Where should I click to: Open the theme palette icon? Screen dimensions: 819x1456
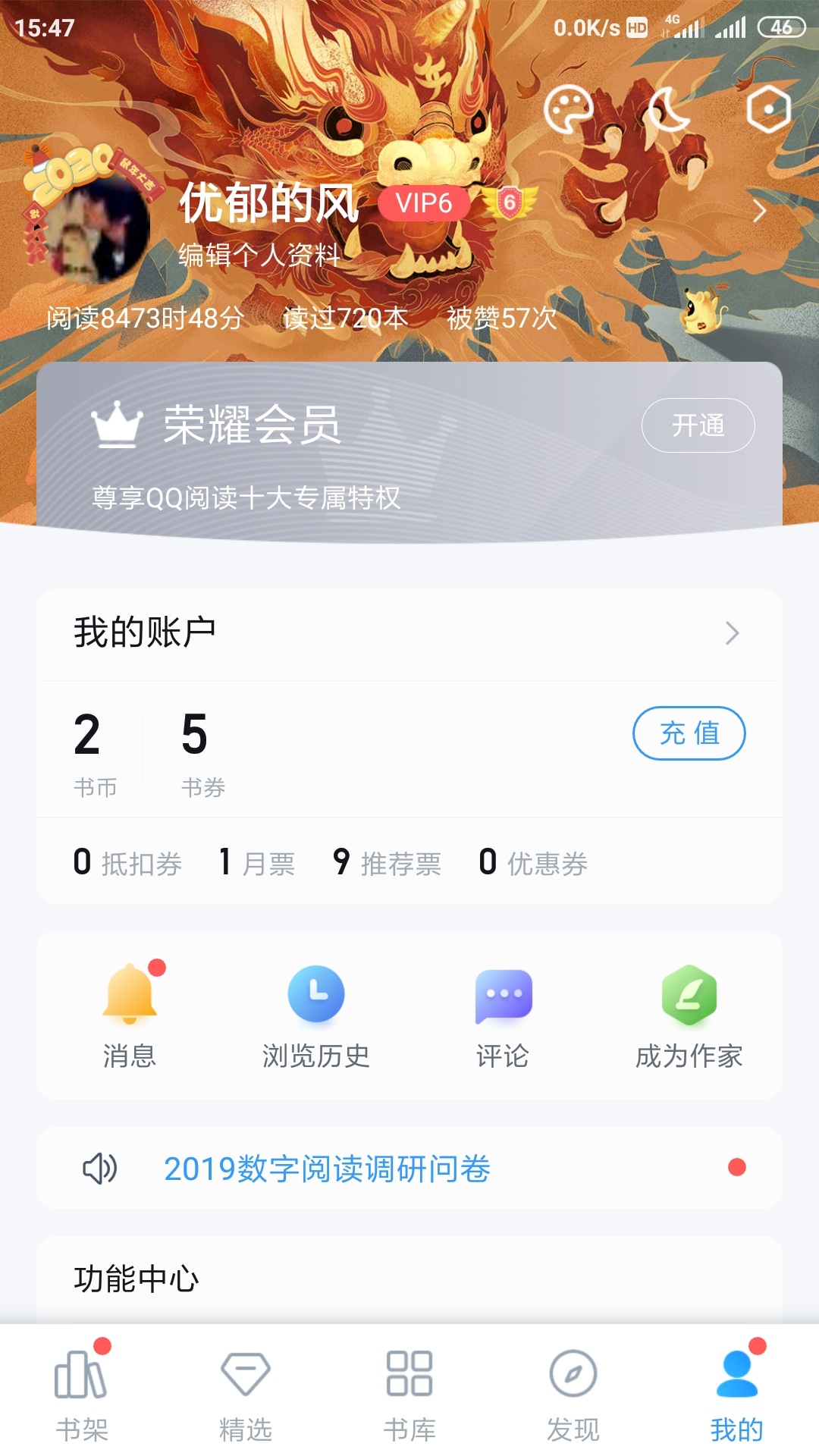click(568, 110)
